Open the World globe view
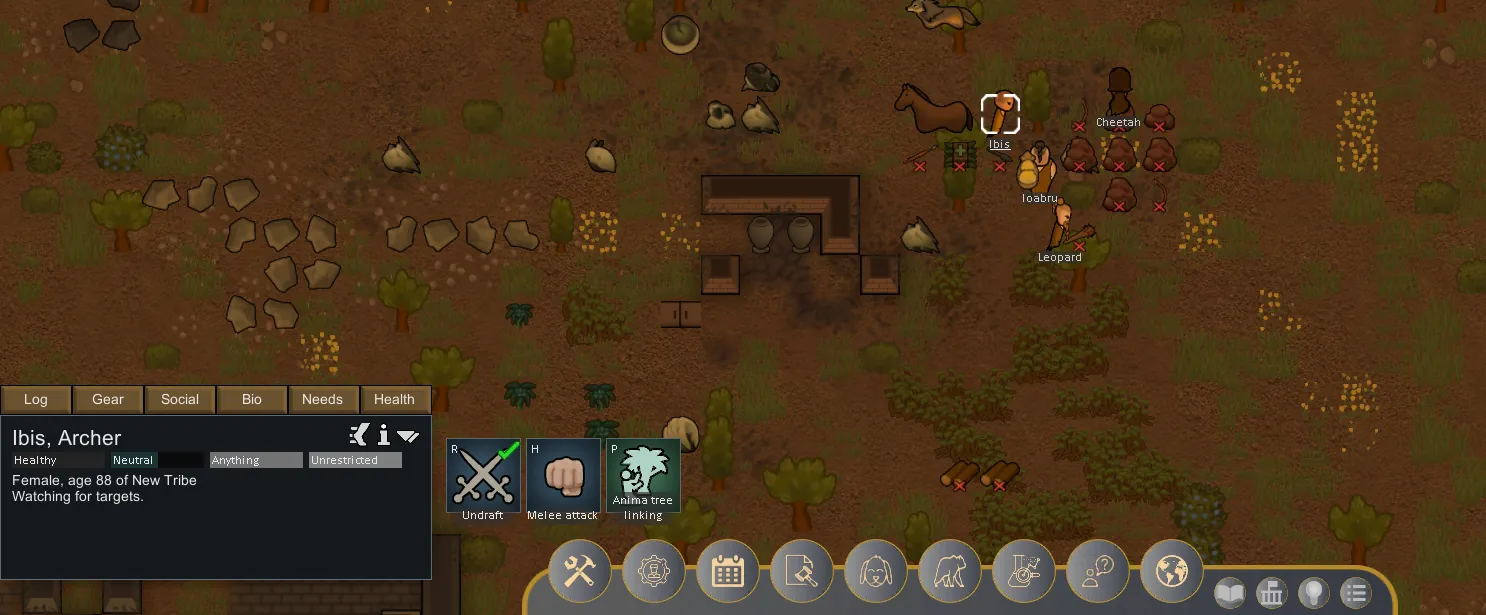 click(1171, 571)
